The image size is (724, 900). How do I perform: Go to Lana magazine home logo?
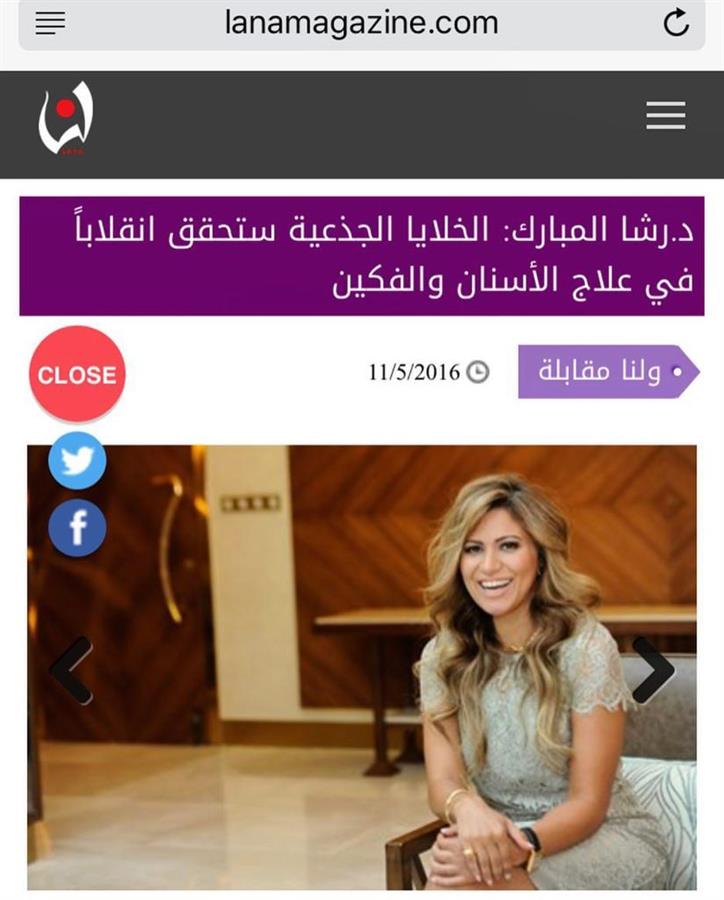coord(66,119)
